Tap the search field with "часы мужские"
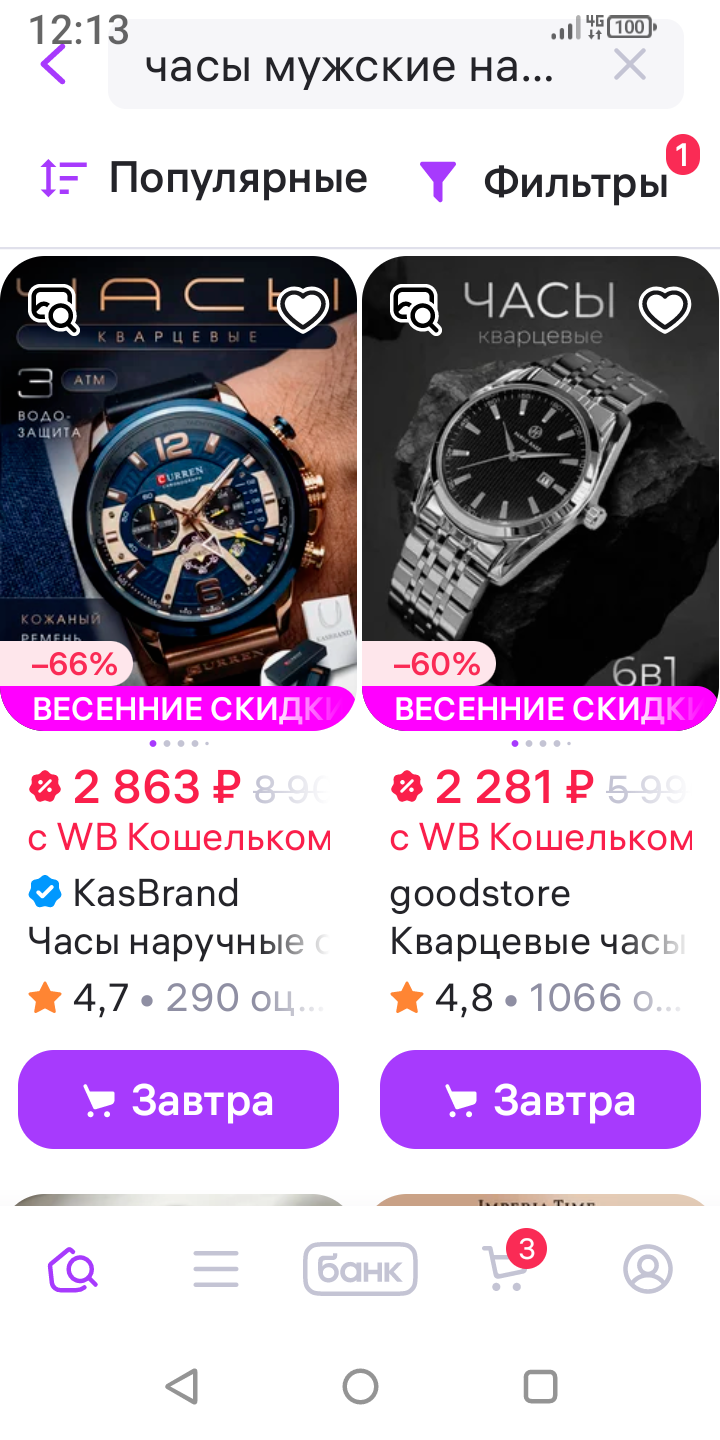Screen dimensions: 720x1440 coord(350,67)
